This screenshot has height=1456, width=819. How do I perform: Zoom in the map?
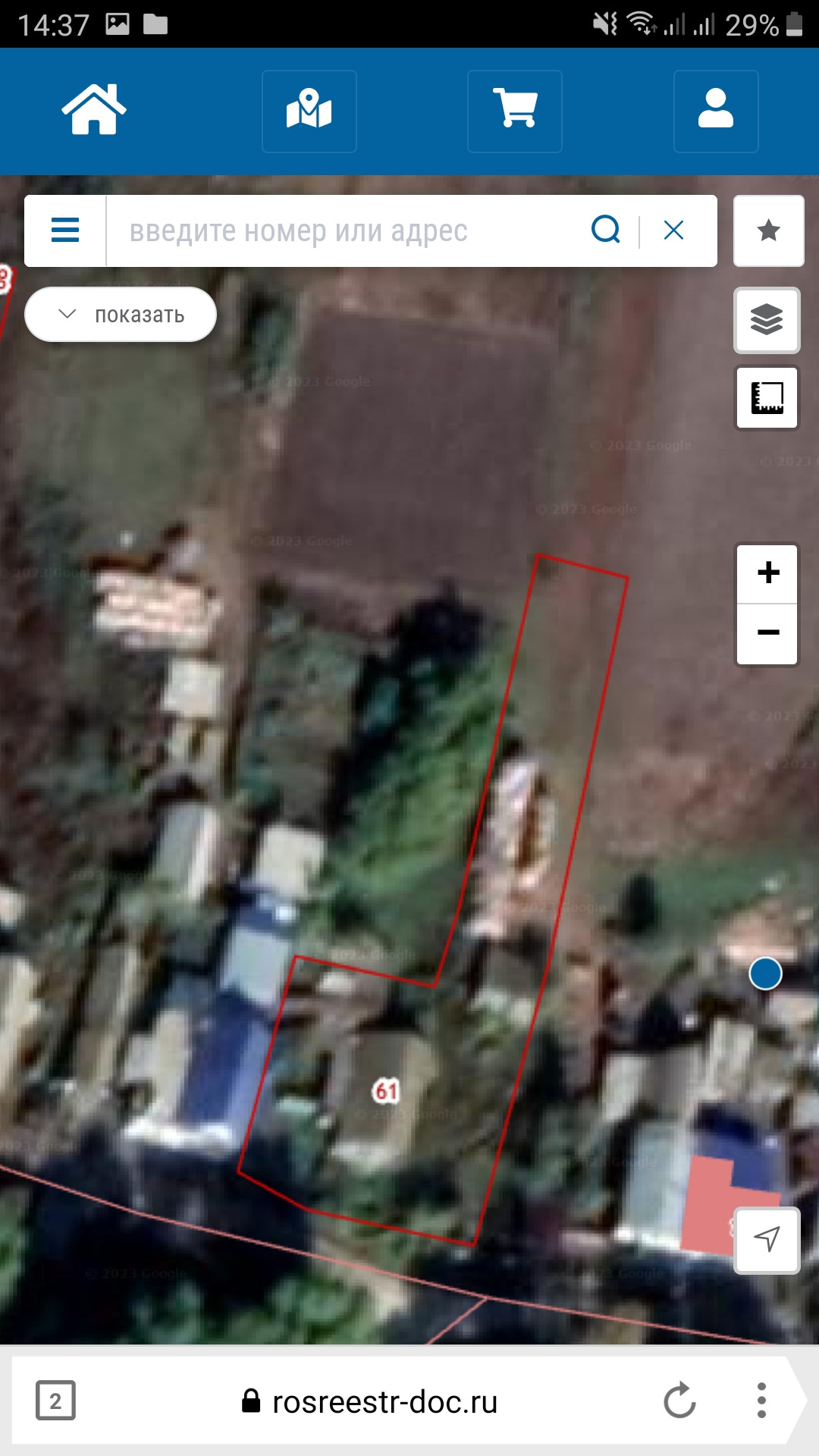click(x=767, y=573)
